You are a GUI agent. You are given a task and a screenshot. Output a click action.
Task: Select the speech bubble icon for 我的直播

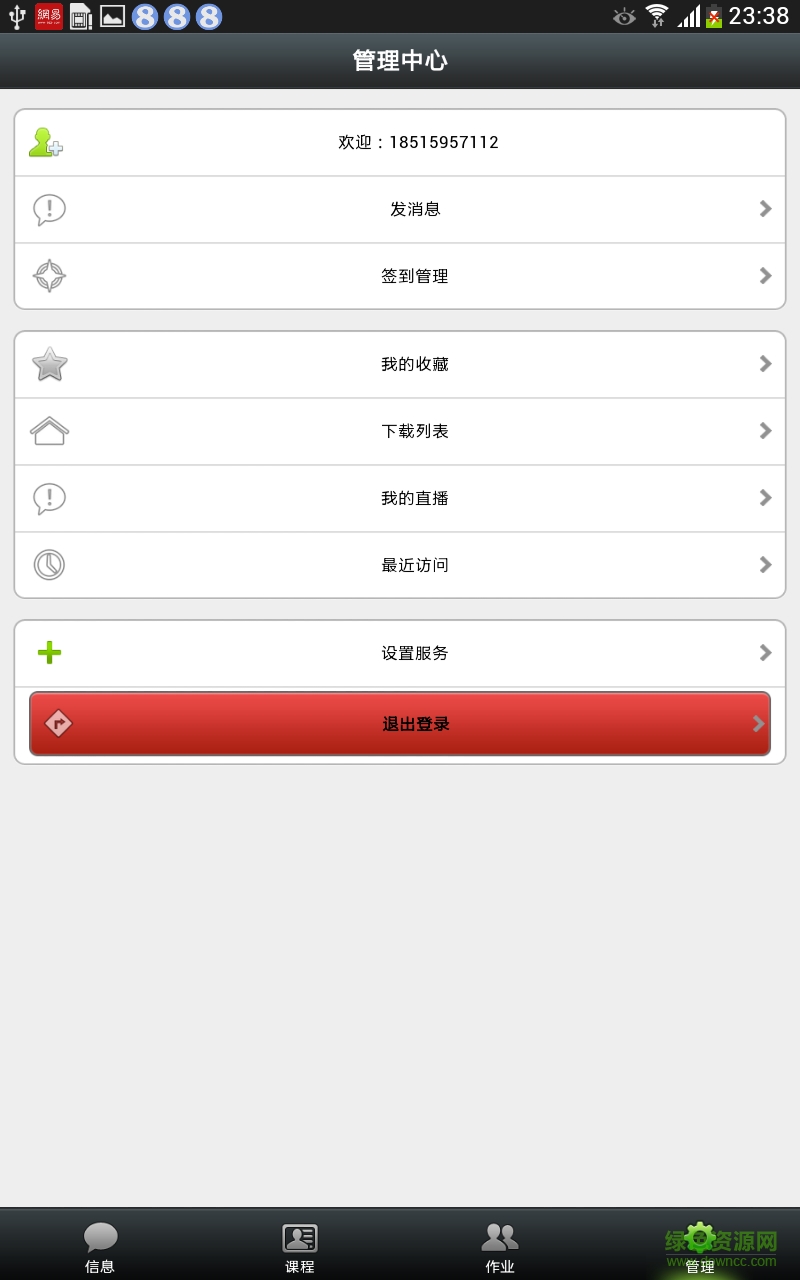tap(49, 498)
